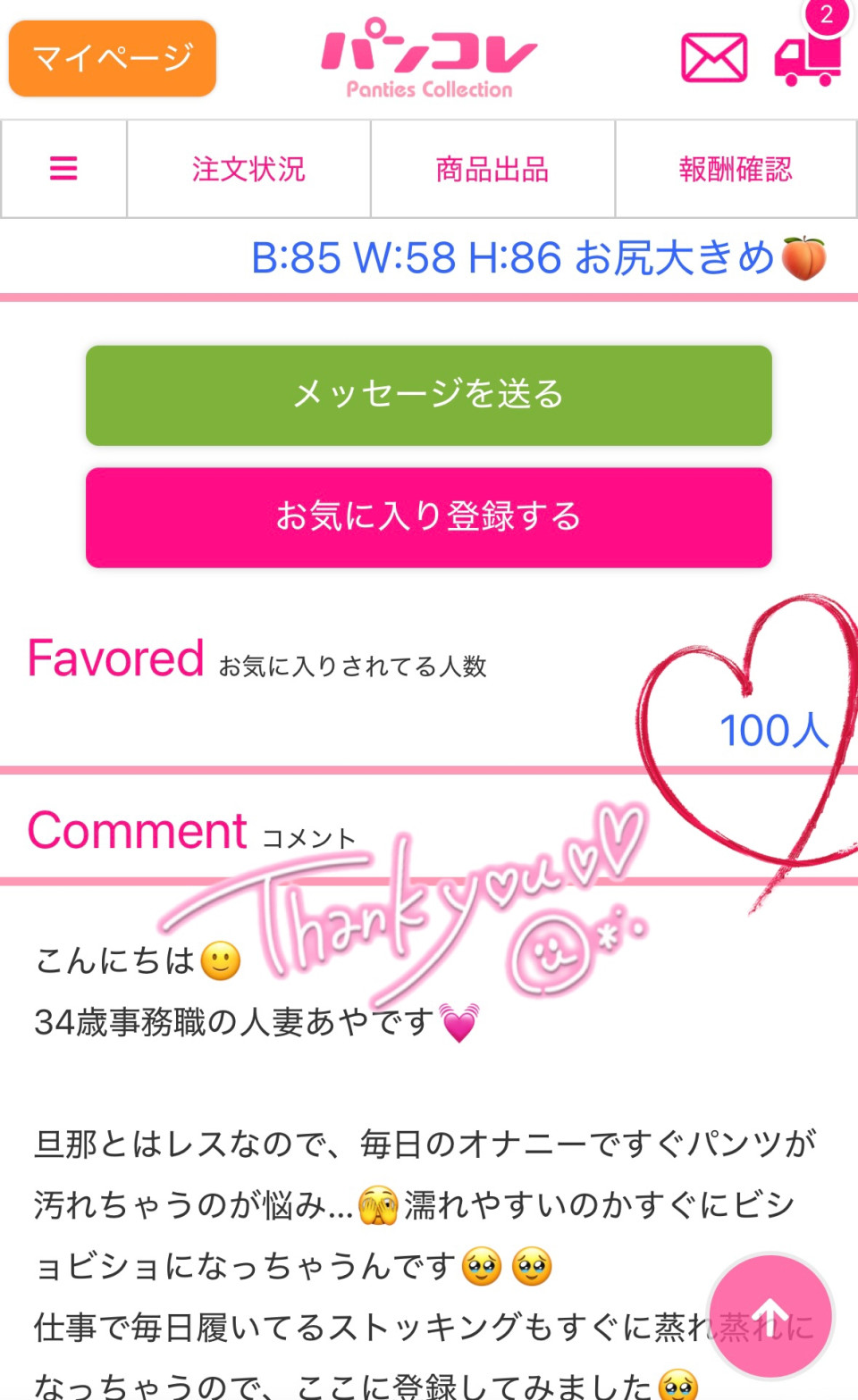The image size is (858, 1400).
Task: Tap the パンコレ logo to go home
Action: 429,59
